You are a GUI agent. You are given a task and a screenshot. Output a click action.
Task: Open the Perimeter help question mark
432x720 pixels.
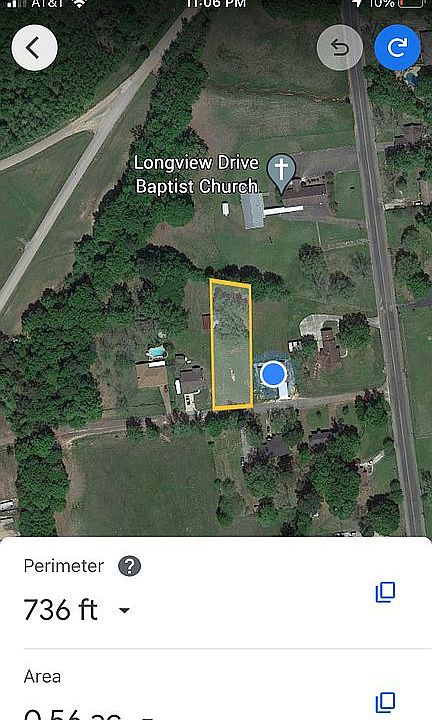[x=129, y=566]
